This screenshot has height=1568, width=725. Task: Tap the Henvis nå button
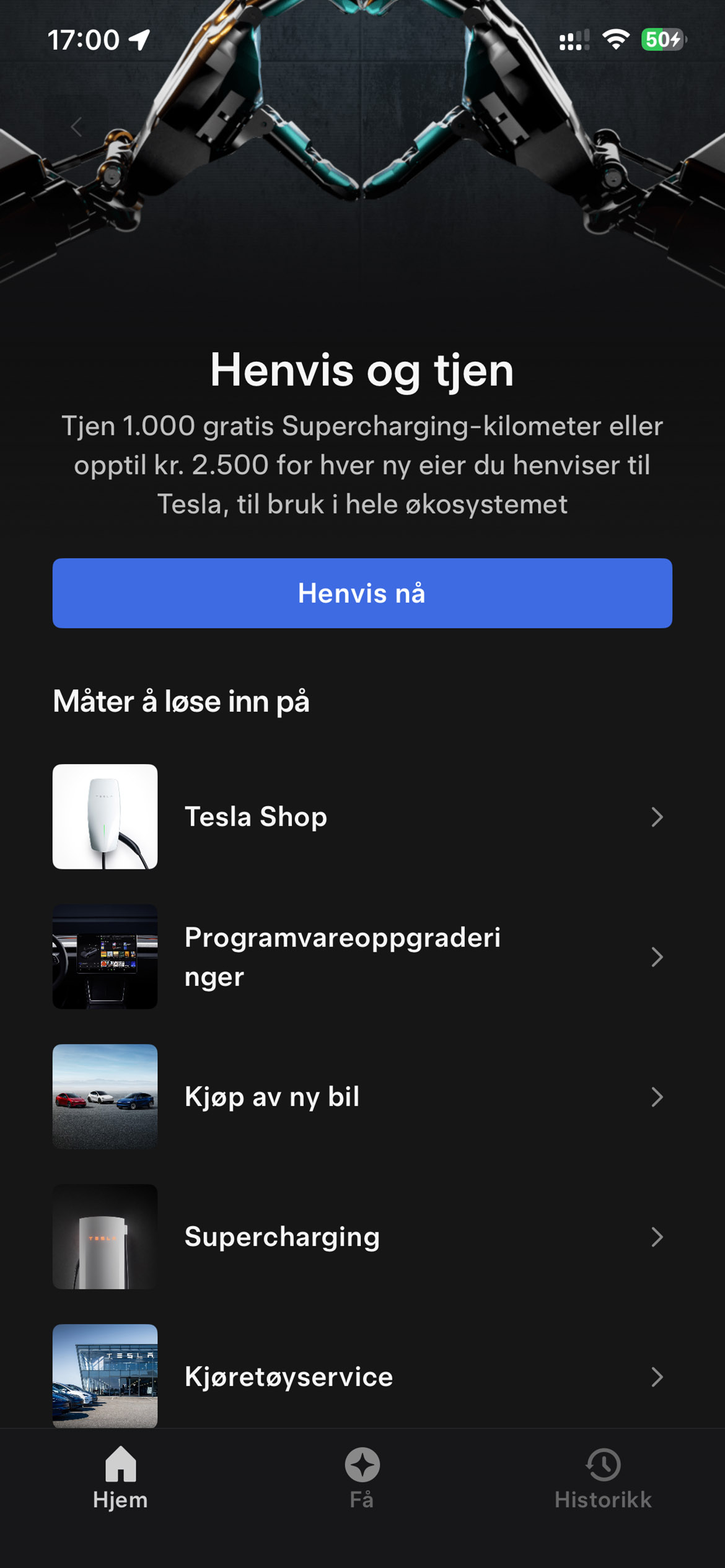coord(362,593)
